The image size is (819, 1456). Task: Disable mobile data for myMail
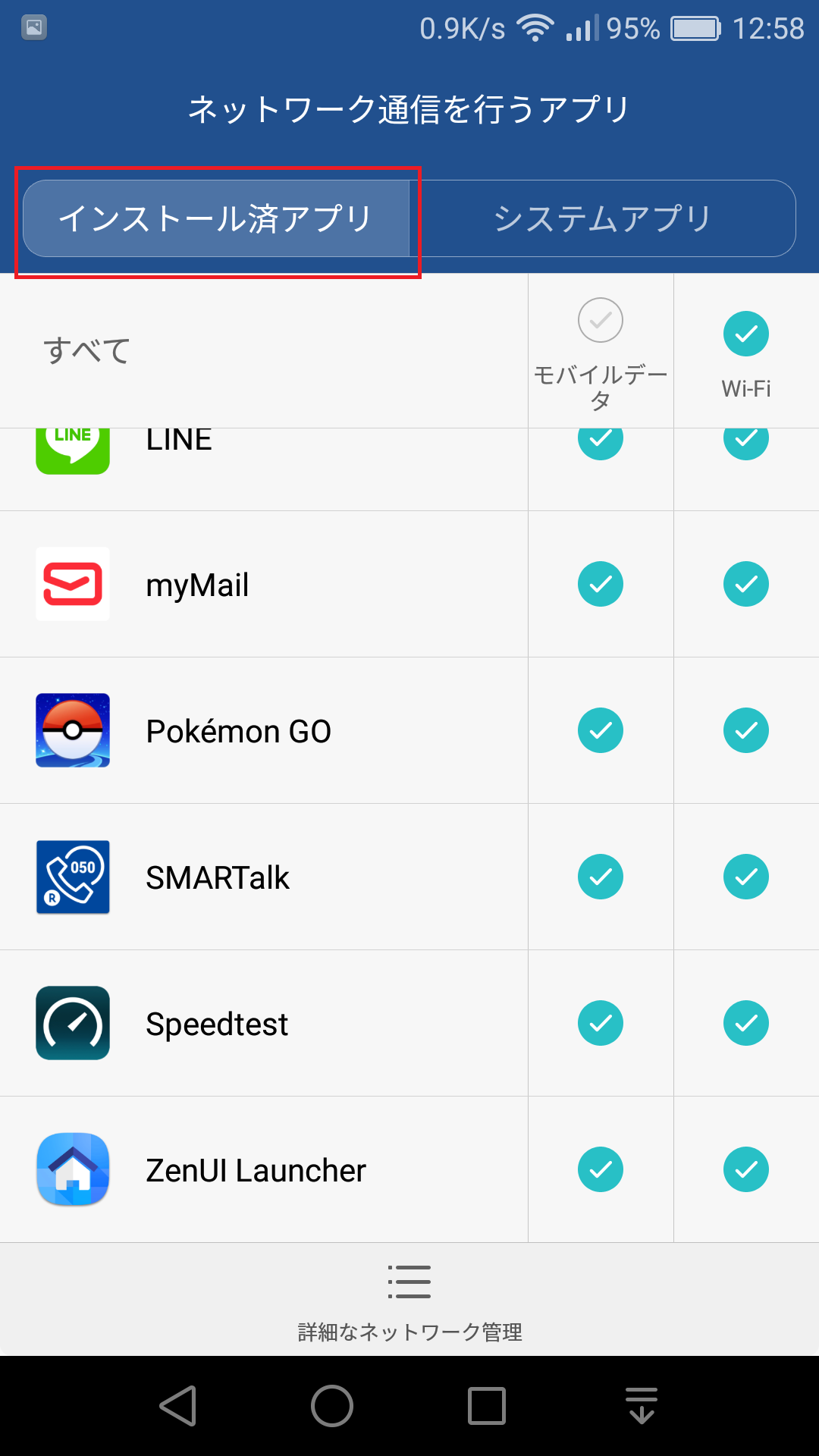(x=601, y=584)
